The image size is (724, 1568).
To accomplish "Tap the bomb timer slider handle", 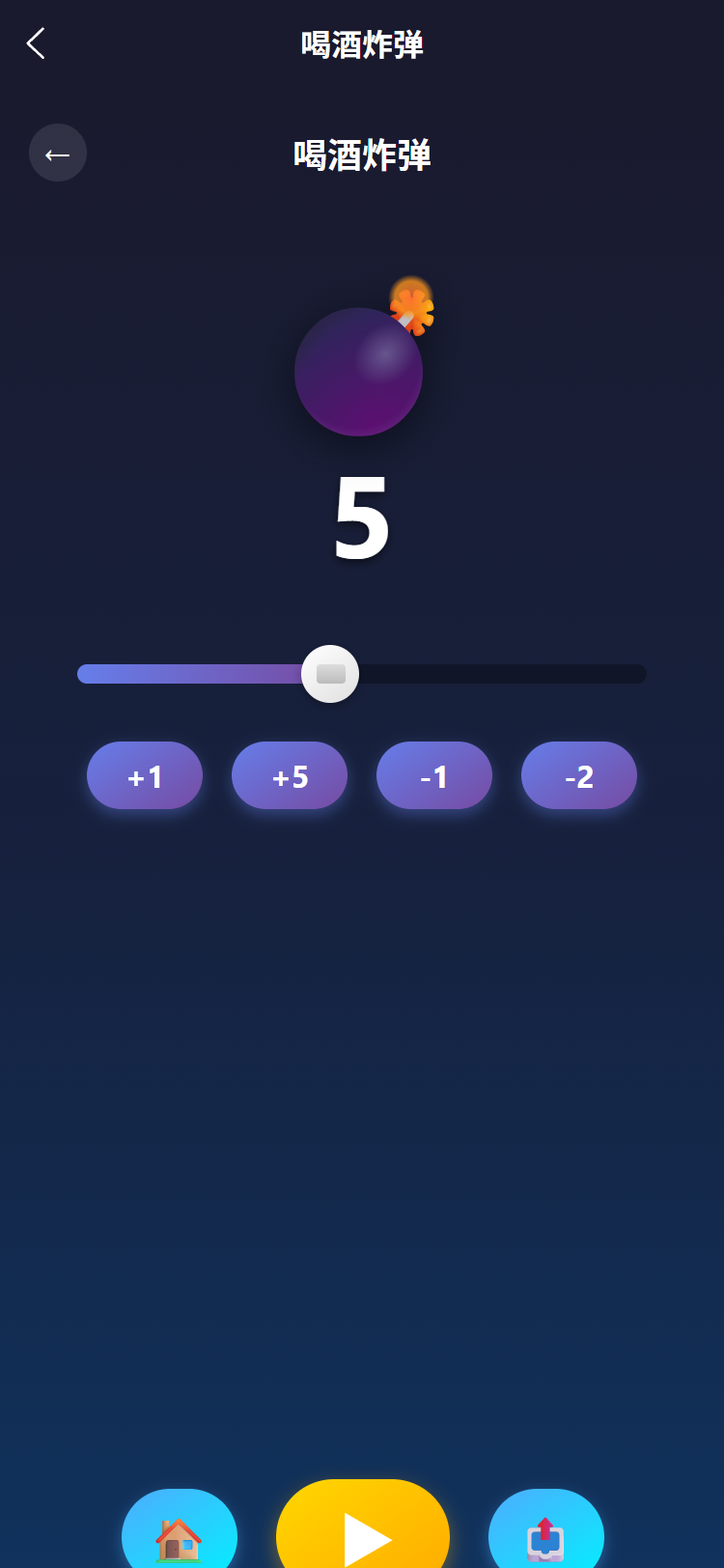I will pyautogui.click(x=330, y=674).
